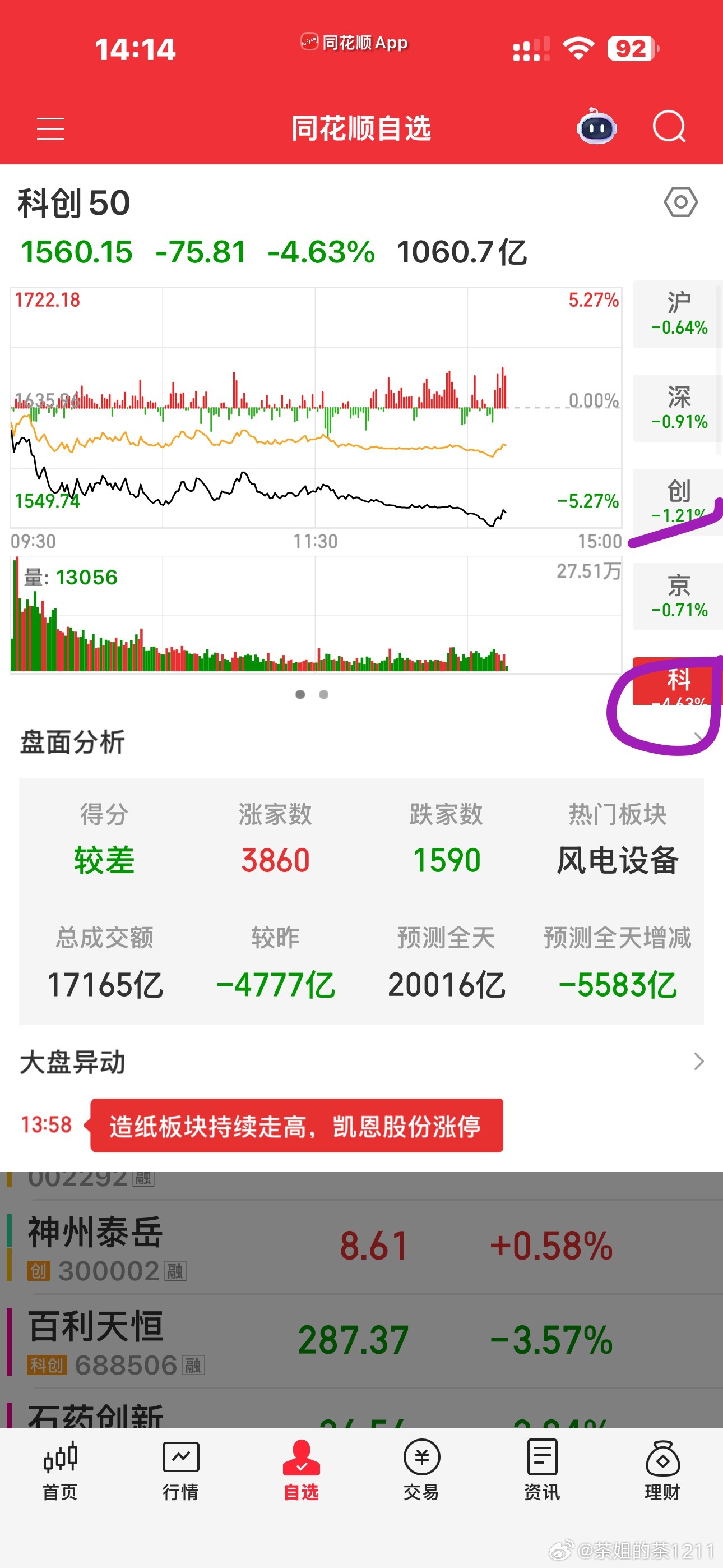The image size is (723, 1568).
Task: Open the index settings hexagon icon
Action: click(680, 202)
